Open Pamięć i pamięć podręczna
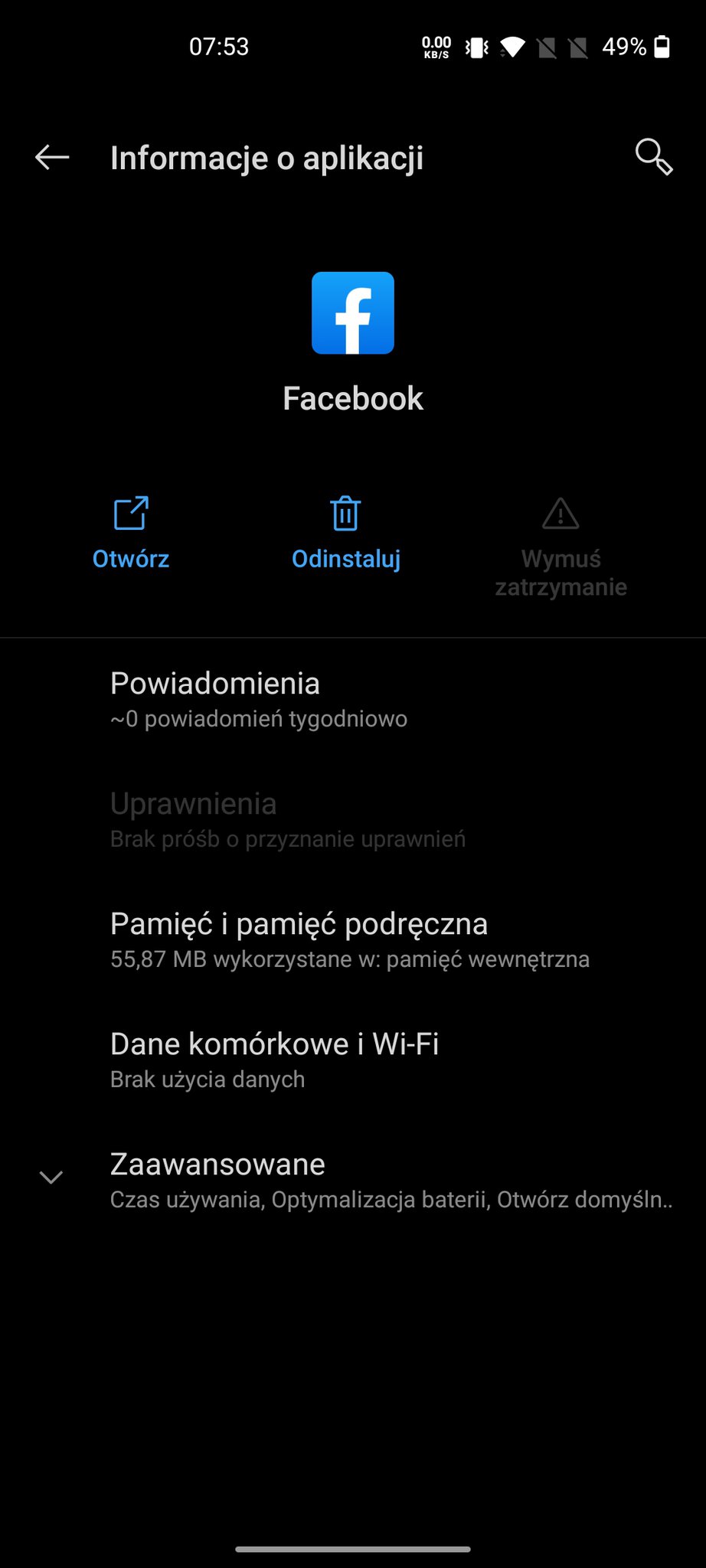Viewport: 706px width, 1568px height. (x=352, y=939)
